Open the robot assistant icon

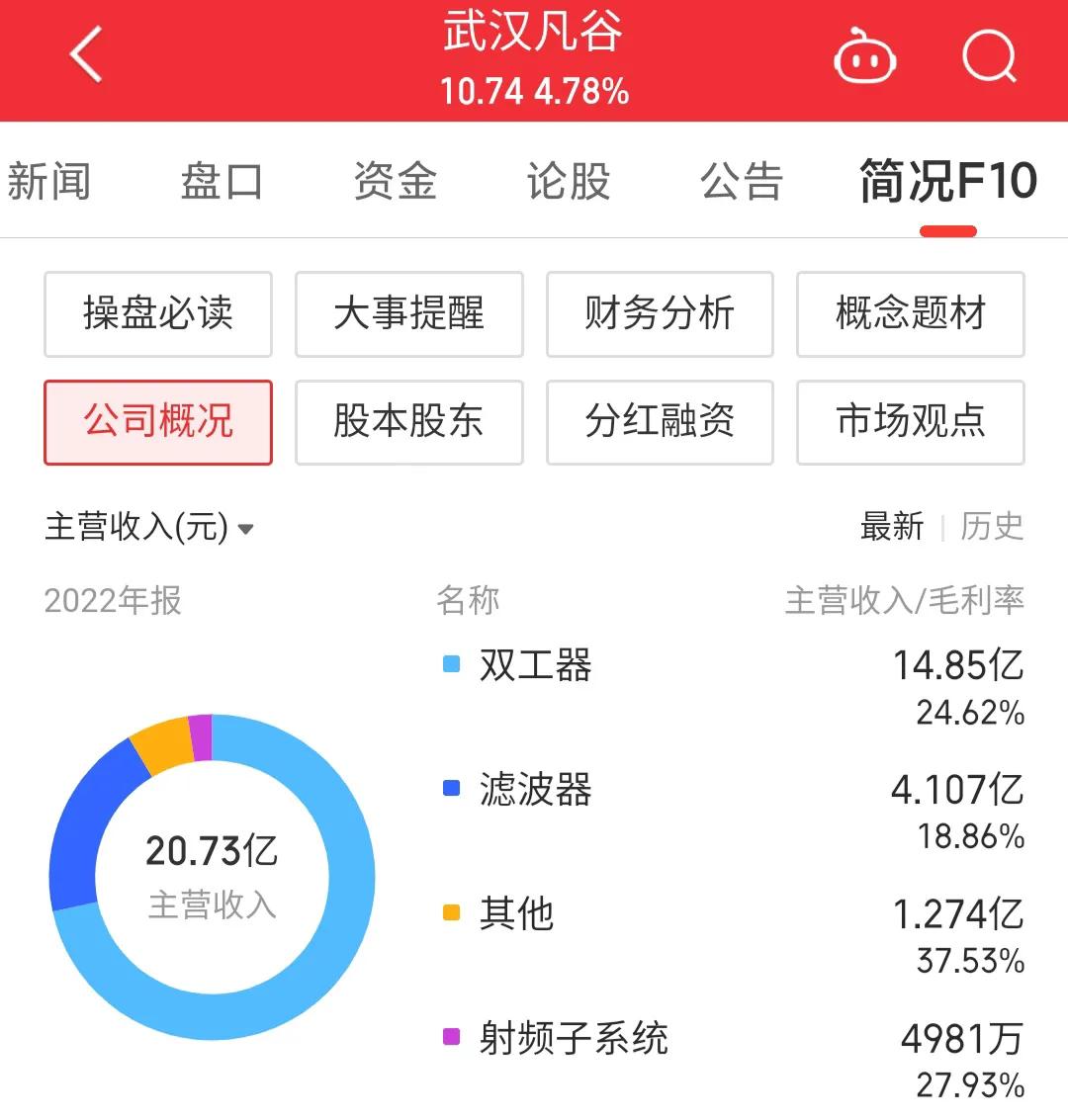(864, 57)
